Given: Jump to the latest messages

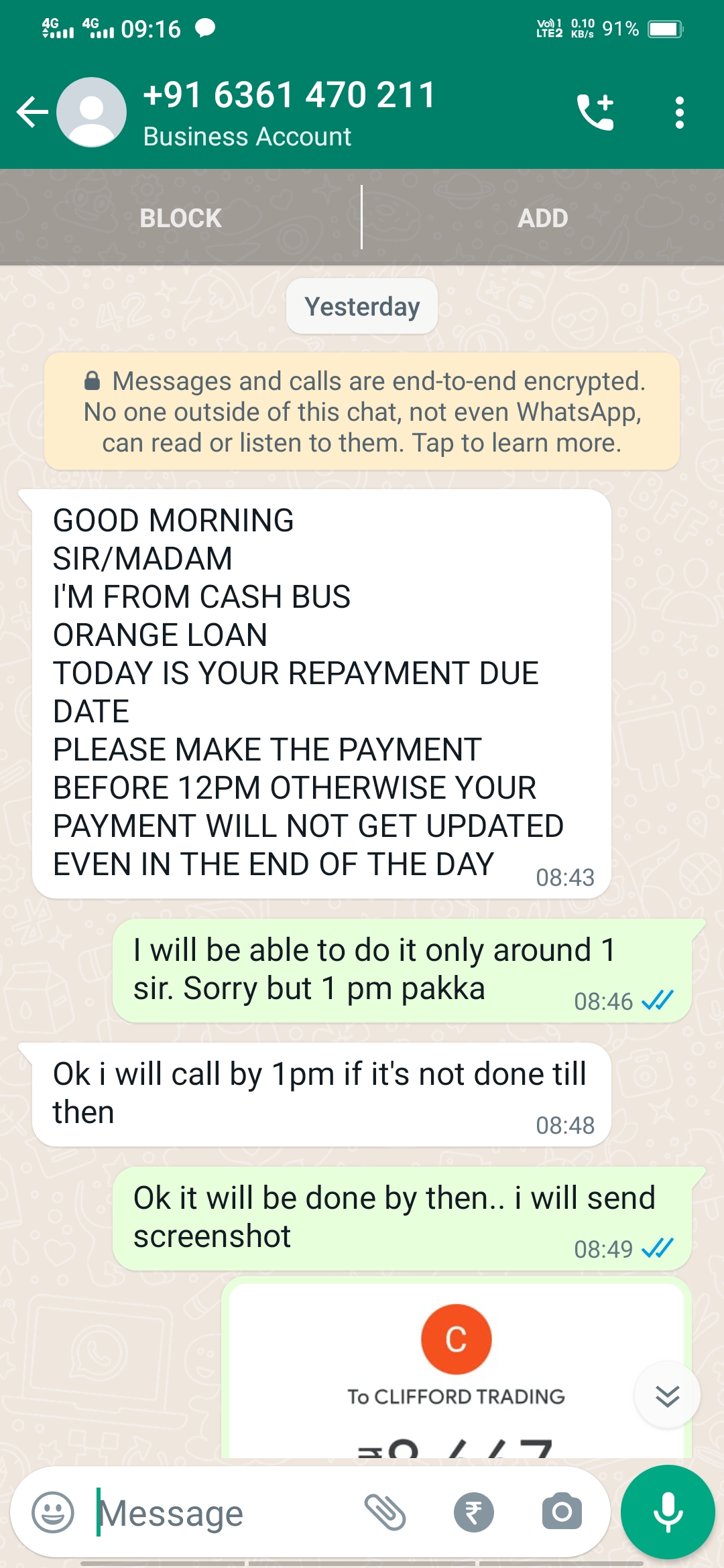Looking at the screenshot, I should tap(667, 1396).
